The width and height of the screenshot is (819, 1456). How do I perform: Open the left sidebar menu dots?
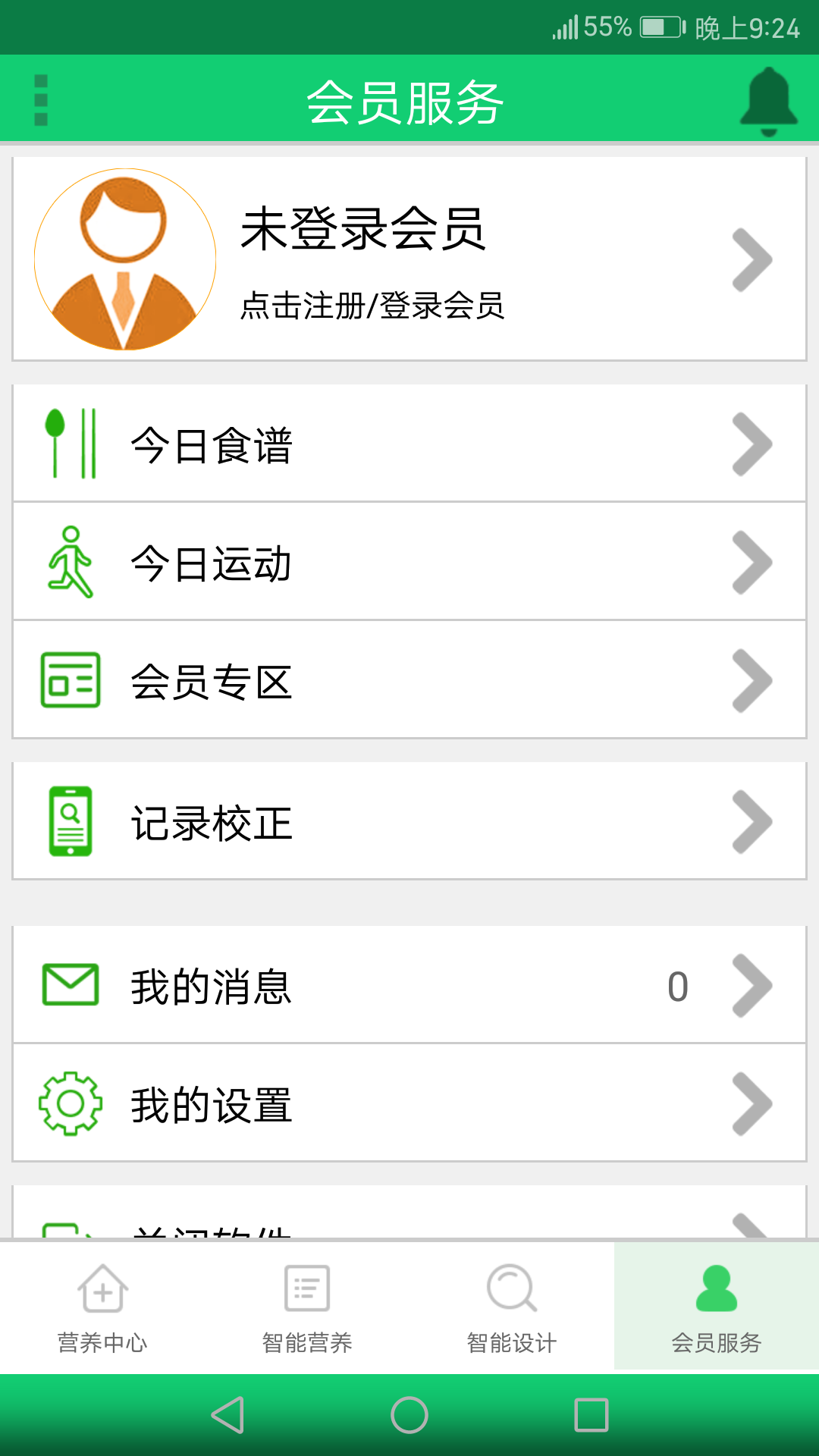point(39,99)
